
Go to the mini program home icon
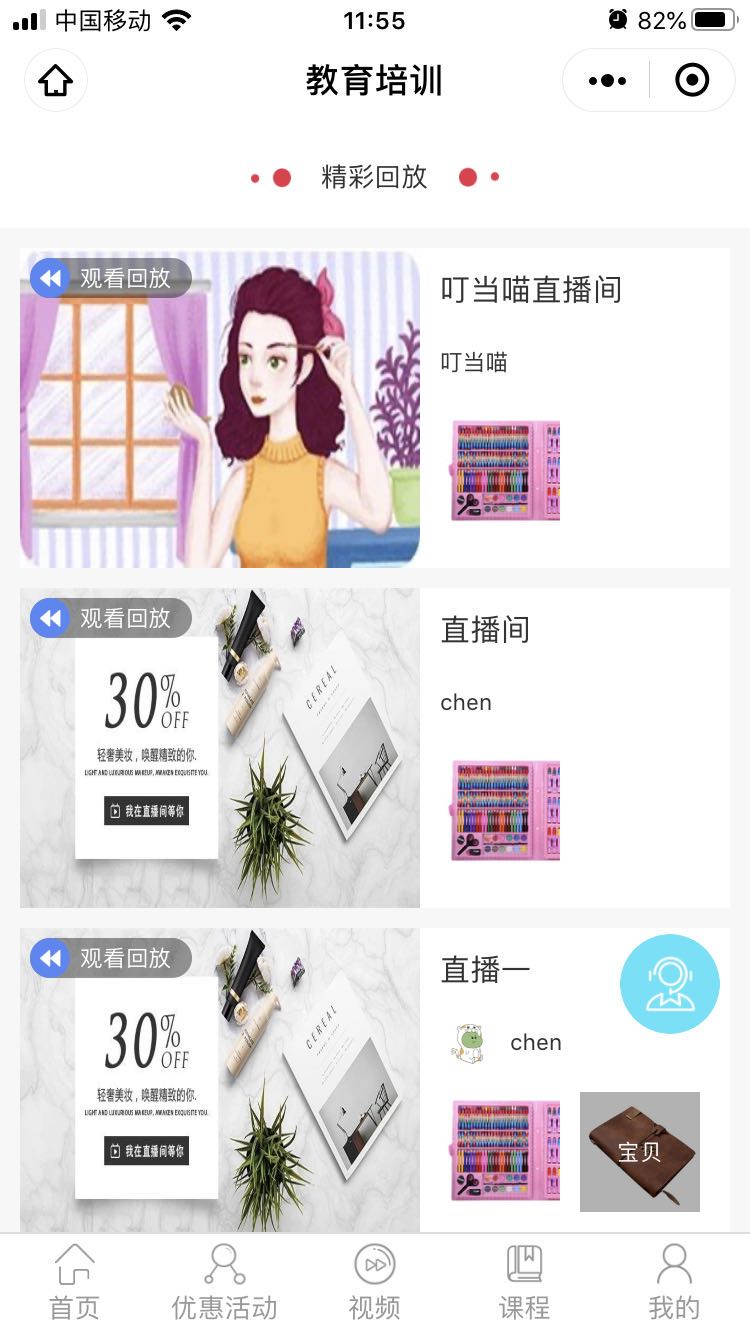56,80
